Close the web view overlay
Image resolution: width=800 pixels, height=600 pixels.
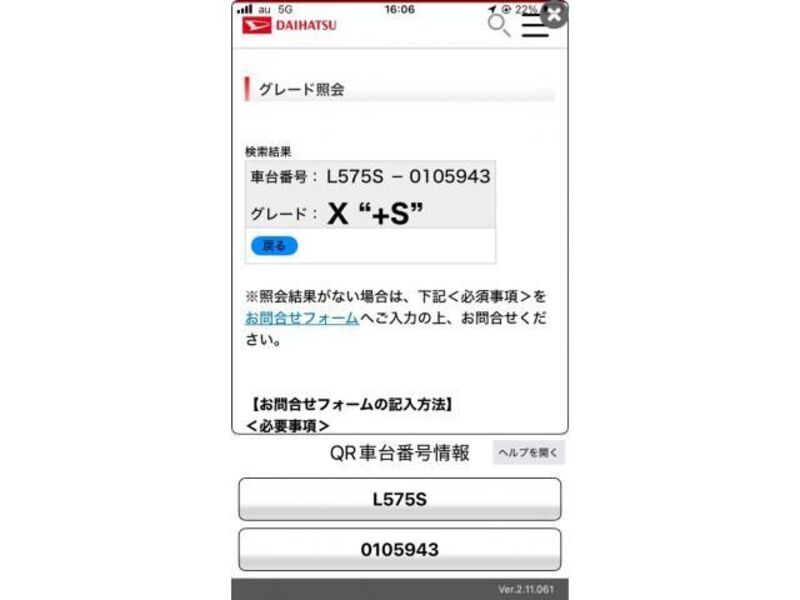click(553, 14)
